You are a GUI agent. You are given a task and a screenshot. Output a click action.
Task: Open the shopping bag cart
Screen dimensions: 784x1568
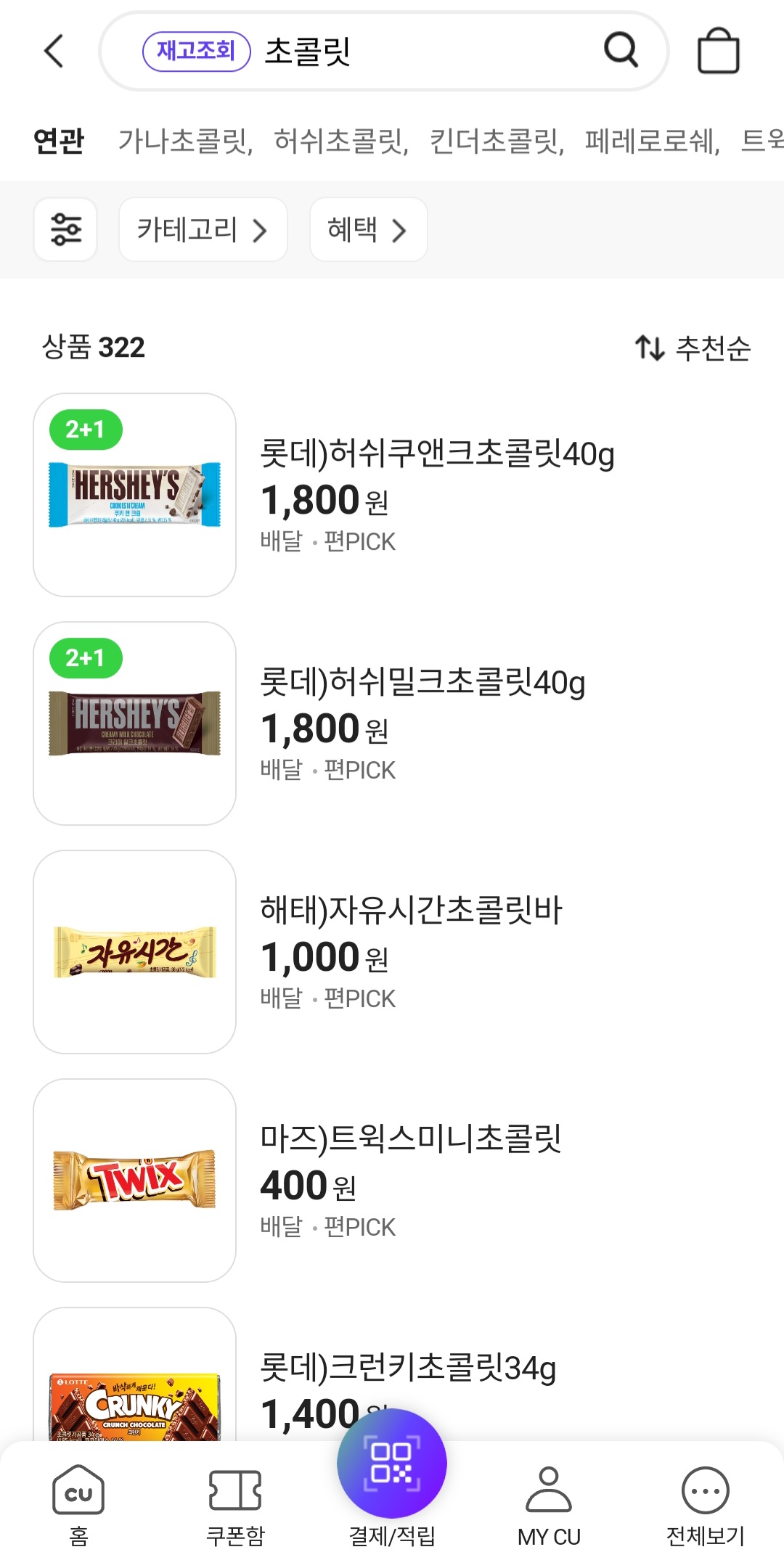718,51
